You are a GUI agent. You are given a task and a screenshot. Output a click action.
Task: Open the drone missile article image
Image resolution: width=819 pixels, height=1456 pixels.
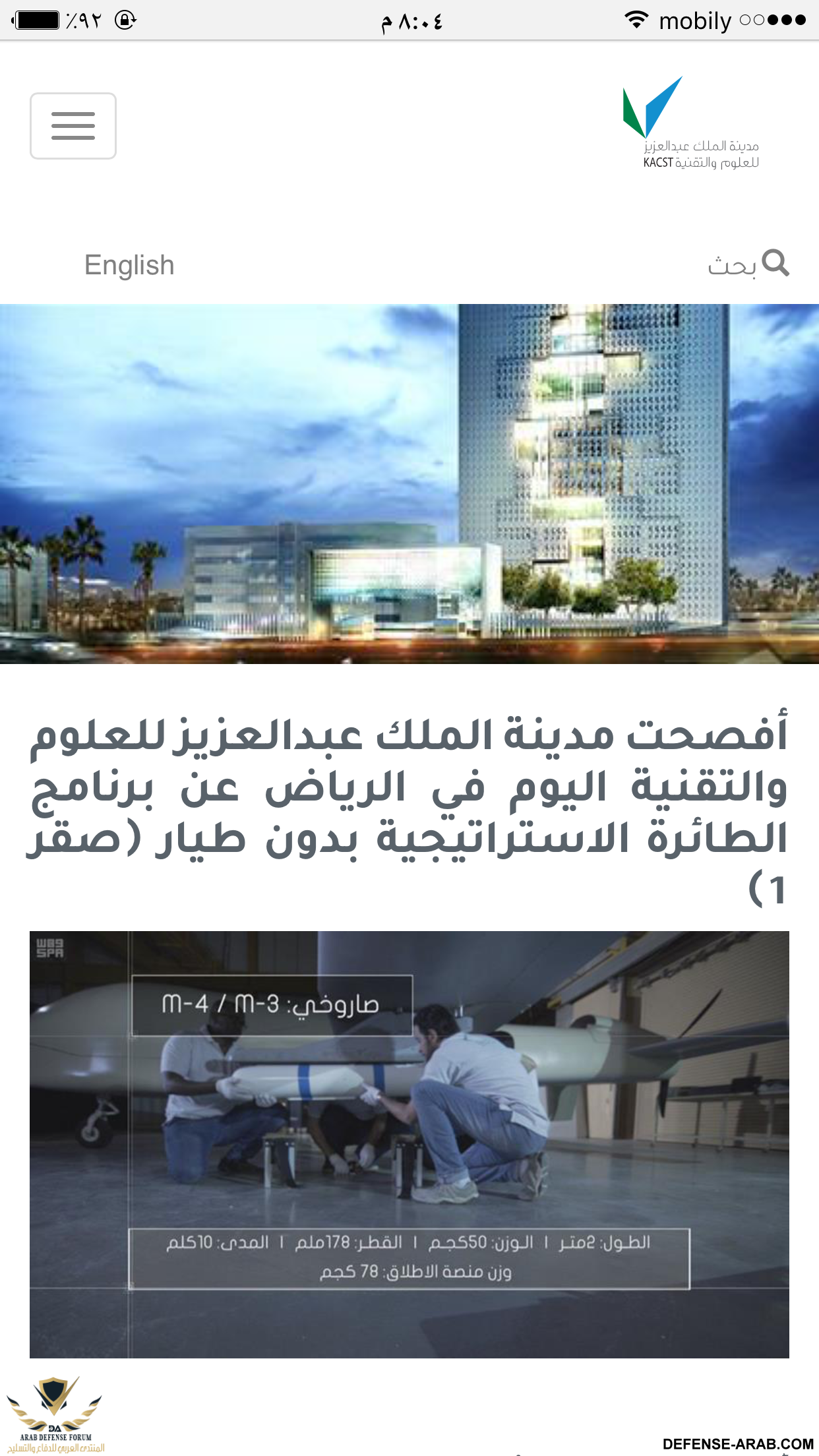(409, 1144)
